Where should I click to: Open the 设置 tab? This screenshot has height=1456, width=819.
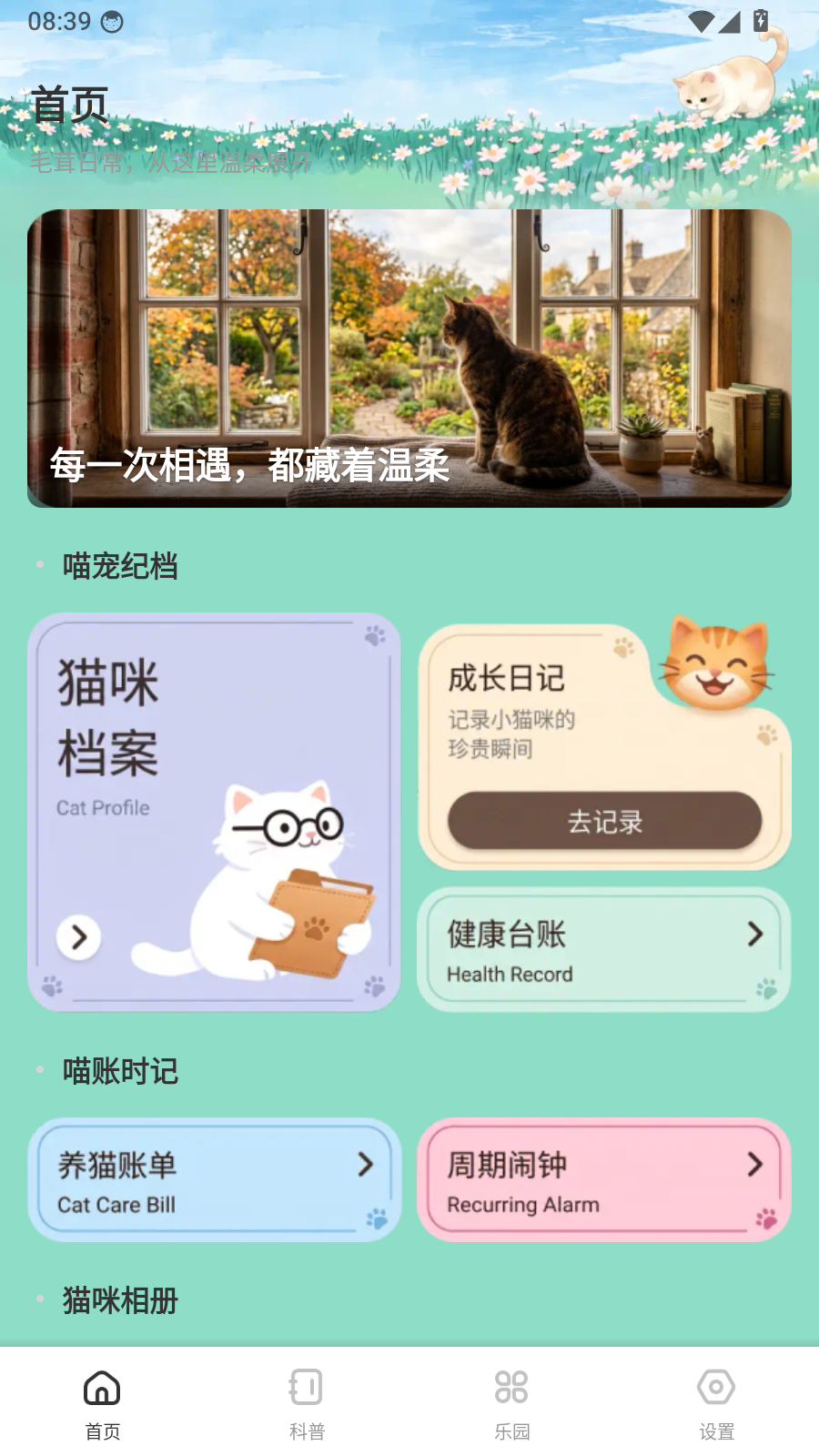(716, 1404)
